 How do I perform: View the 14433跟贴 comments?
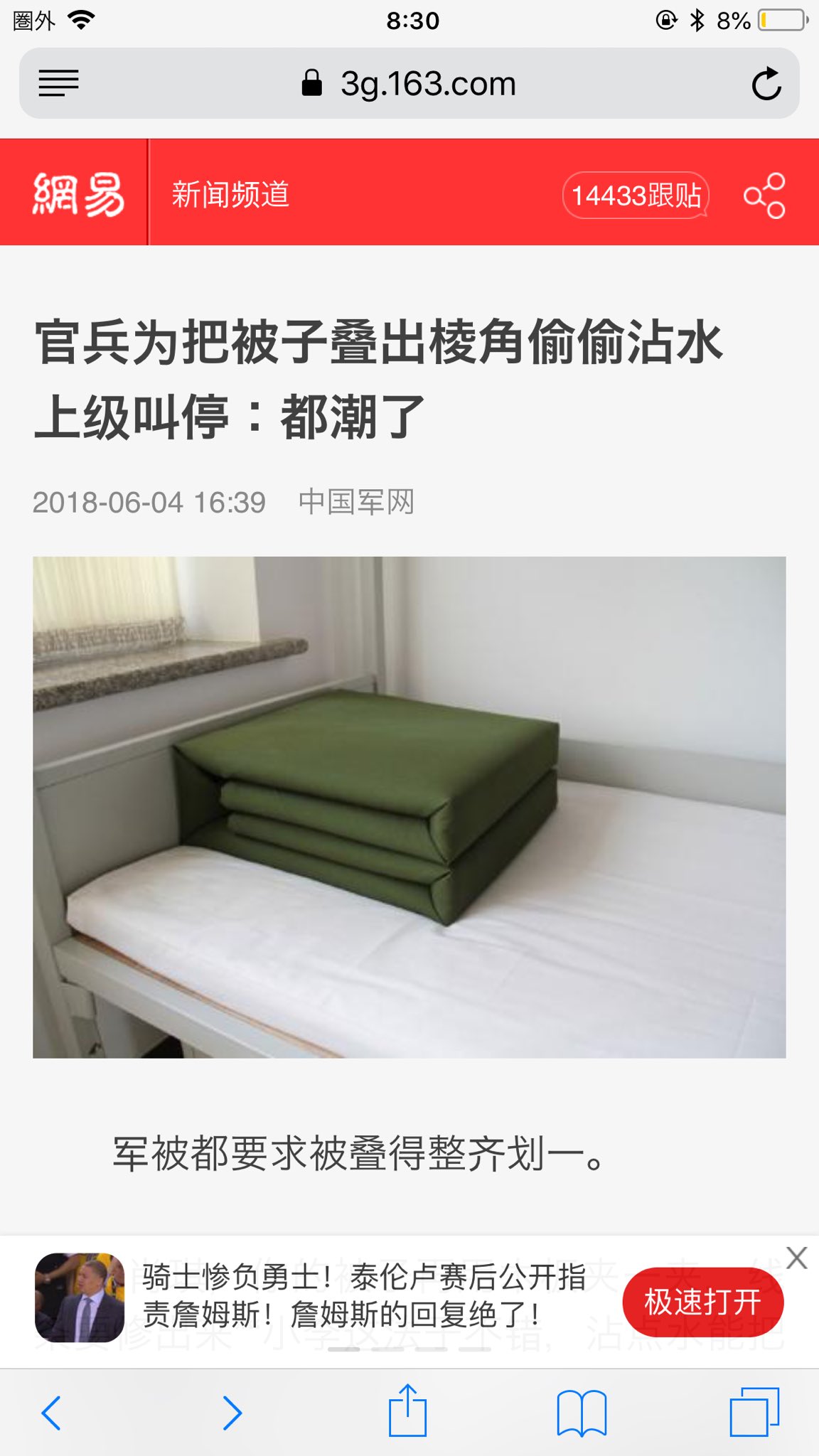pyautogui.click(x=636, y=195)
